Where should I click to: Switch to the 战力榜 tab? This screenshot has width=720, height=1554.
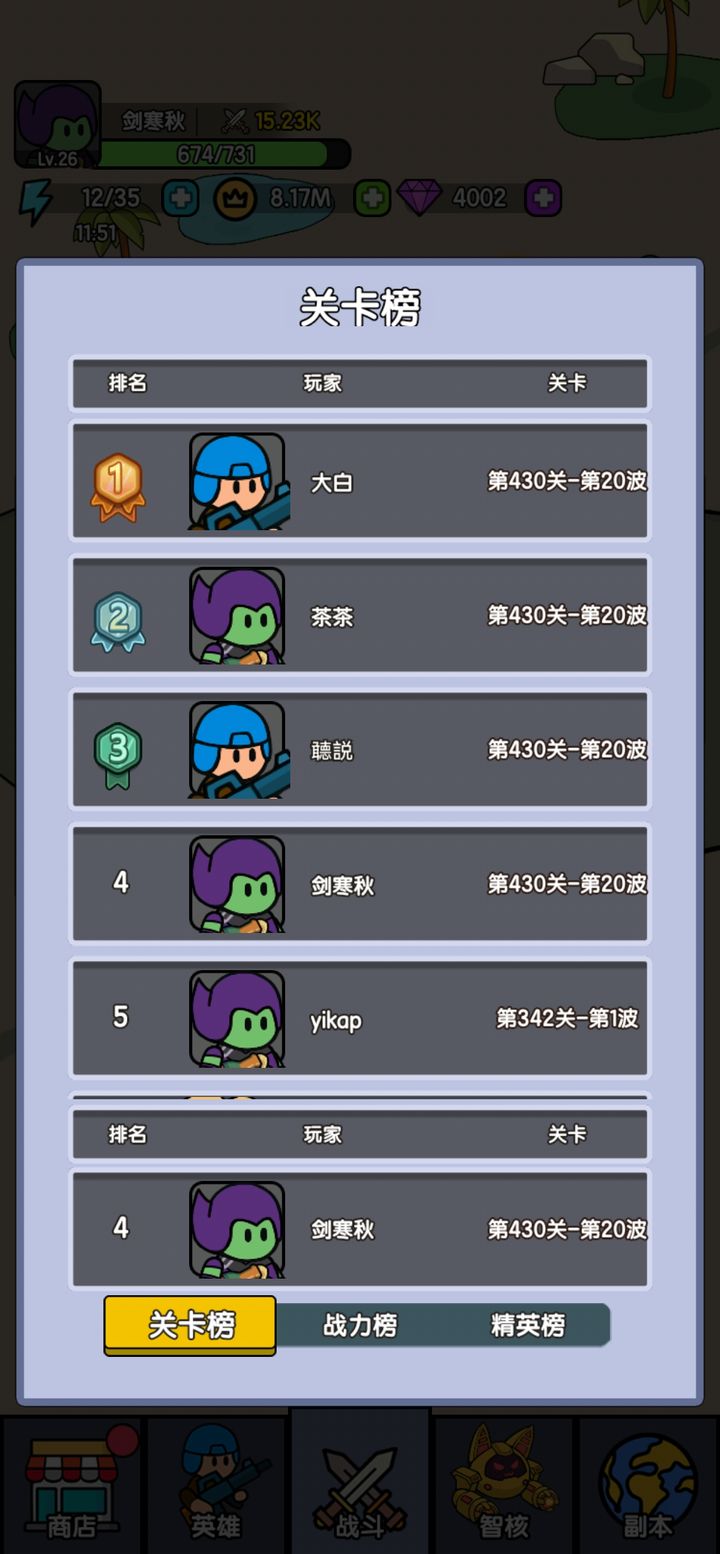(x=360, y=1325)
